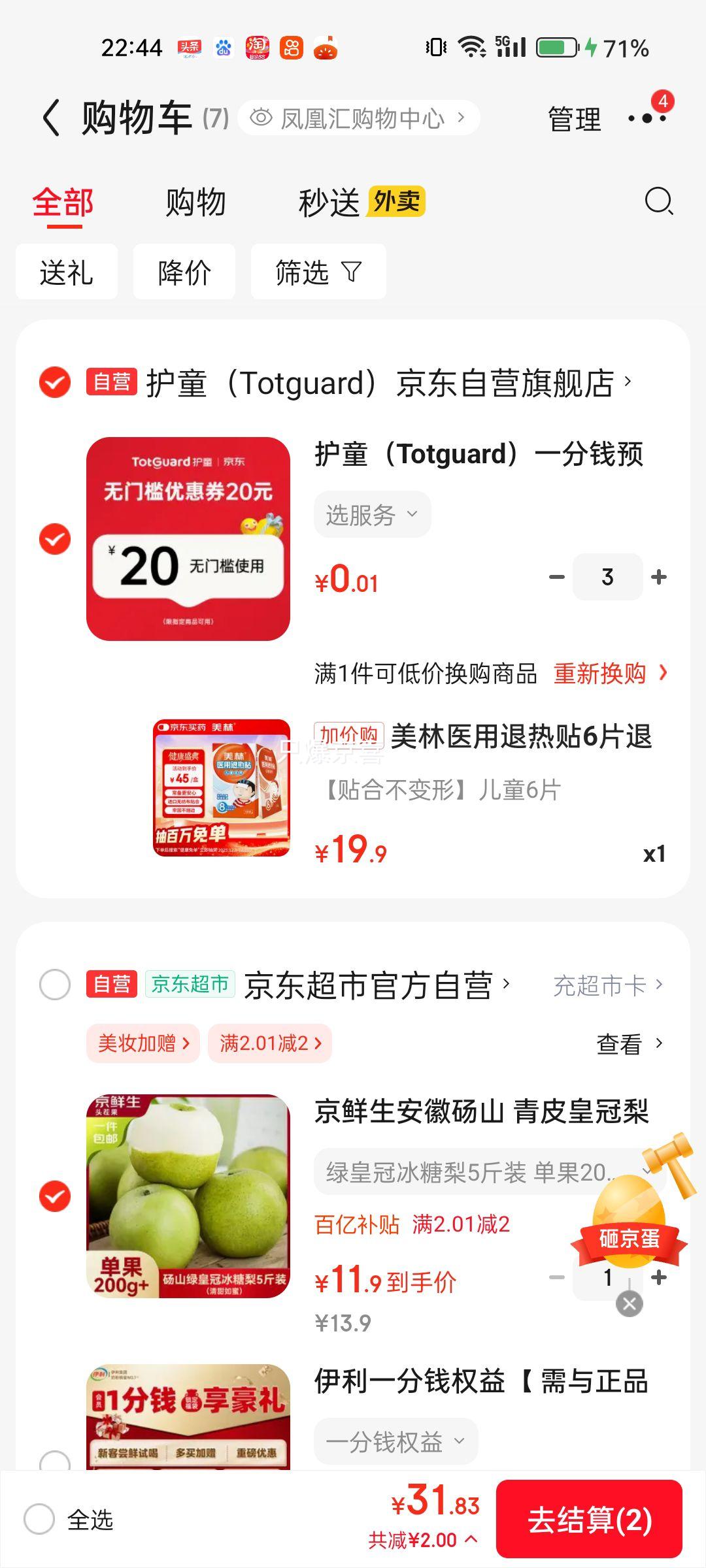Screen dimensions: 706x1568
Task: Tap 管理 to manage cart items
Action: pyautogui.click(x=574, y=119)
